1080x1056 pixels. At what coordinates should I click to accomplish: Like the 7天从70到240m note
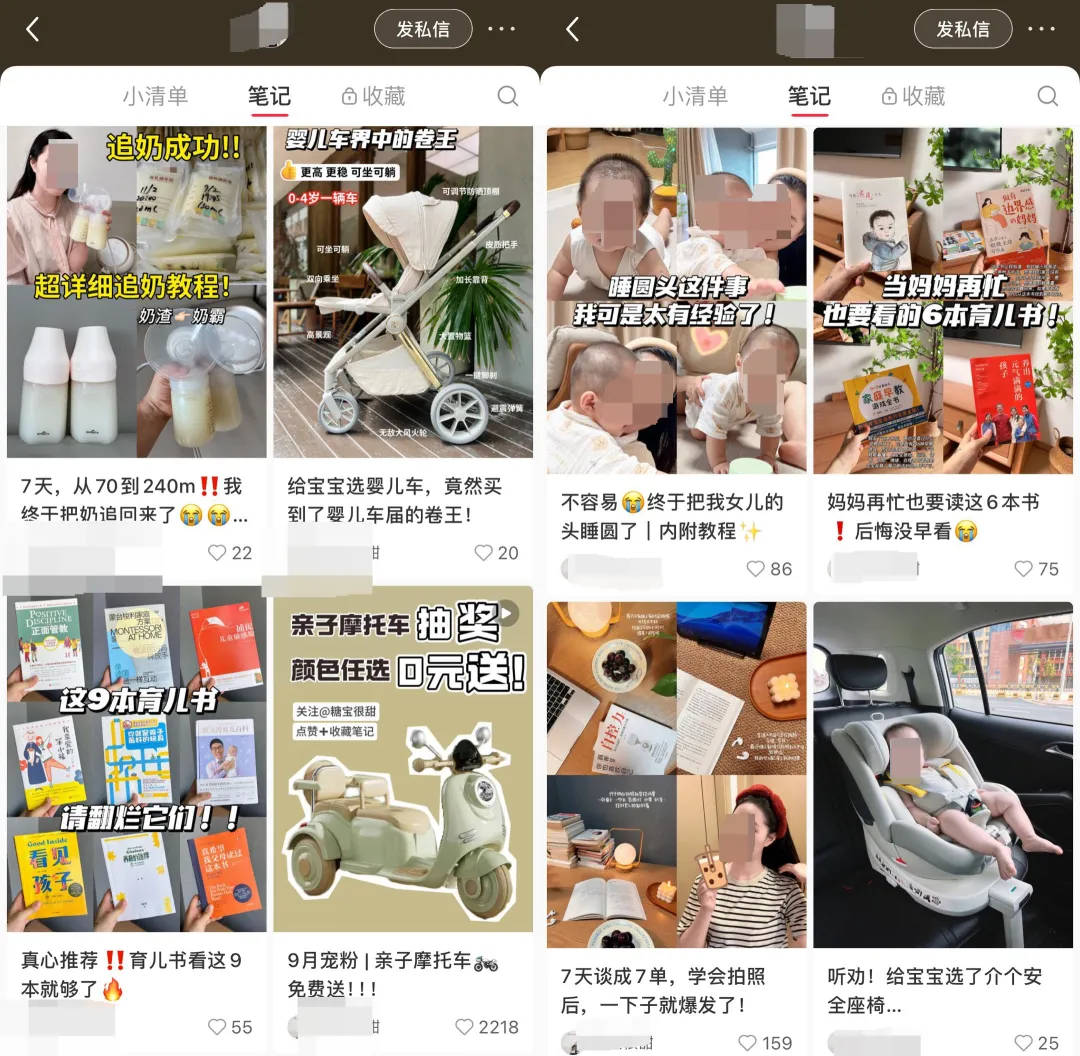click(x=218, y=553)
